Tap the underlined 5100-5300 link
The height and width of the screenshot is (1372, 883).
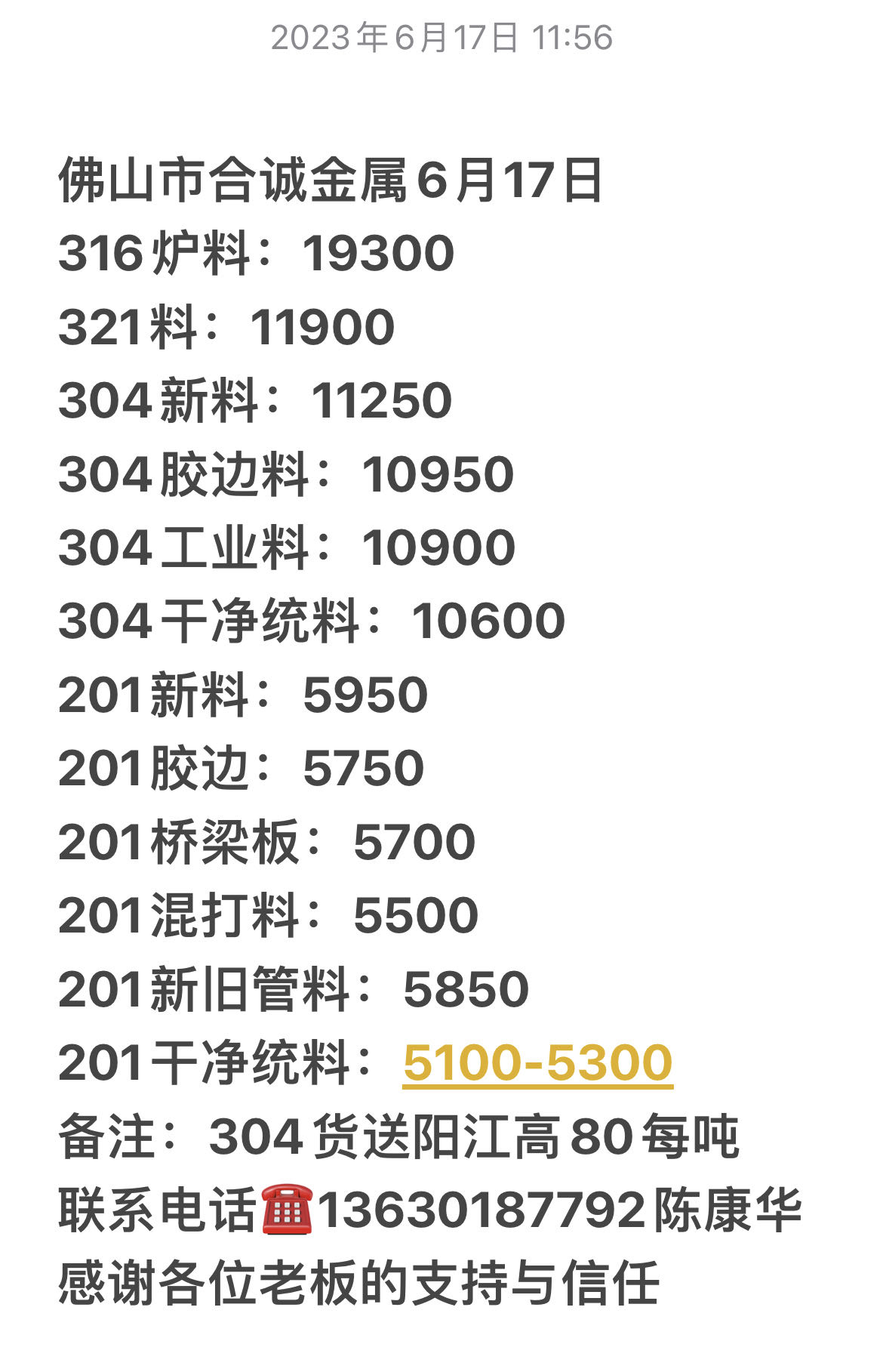(537, 1062)
